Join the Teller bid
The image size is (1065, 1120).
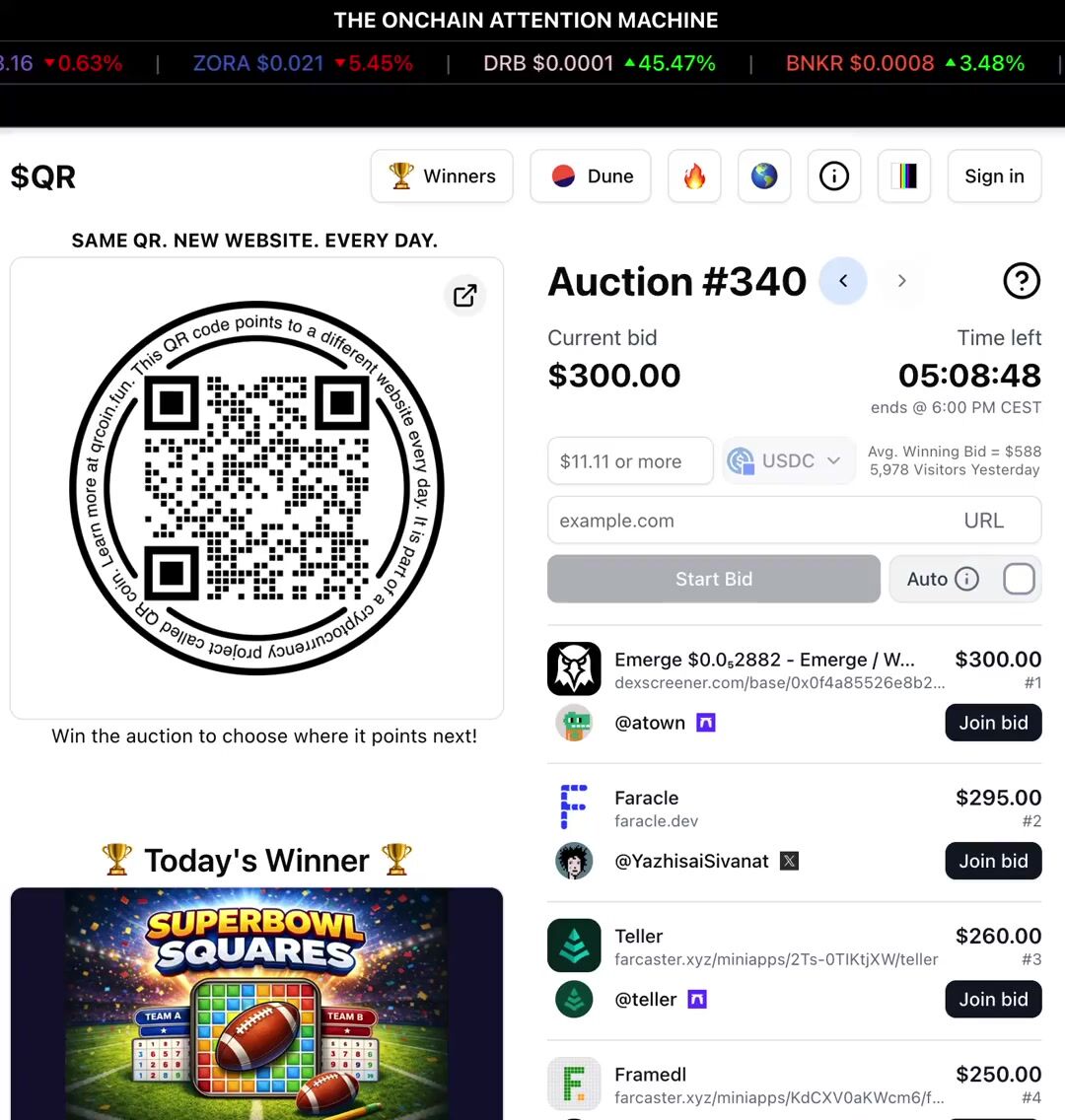coord(993,999)
